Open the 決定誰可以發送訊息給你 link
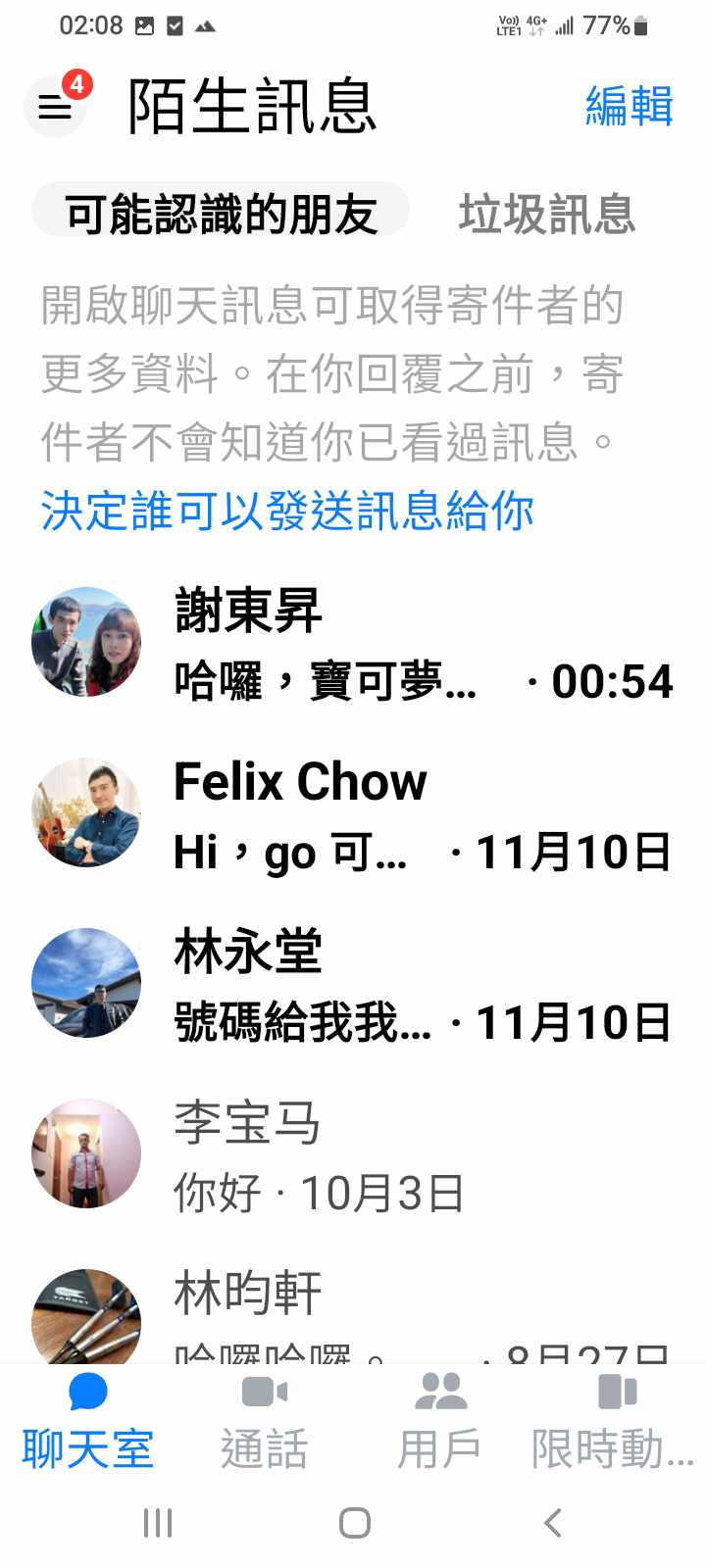 [287, 511]
